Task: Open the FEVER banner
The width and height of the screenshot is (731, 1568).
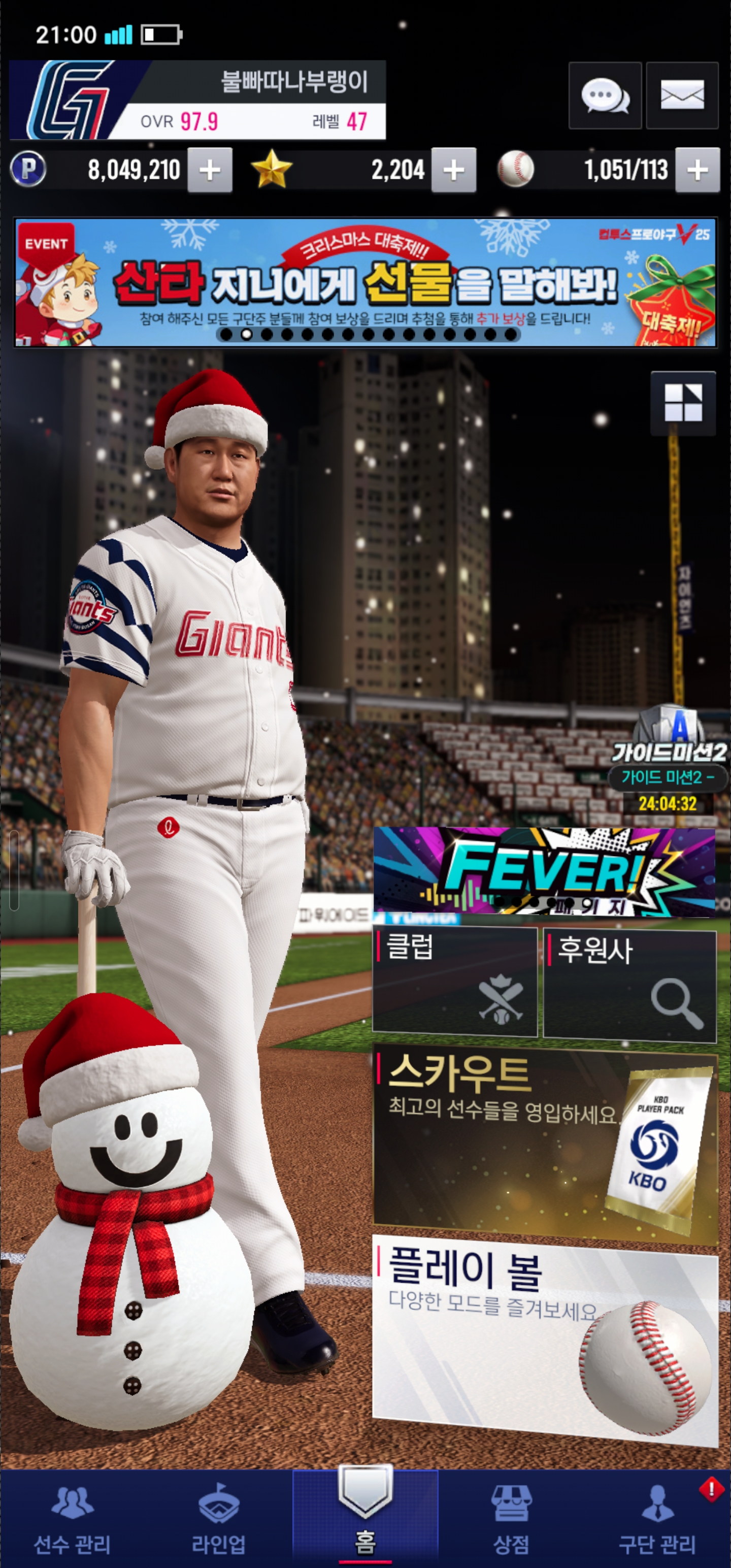Action: coord(544,871)
